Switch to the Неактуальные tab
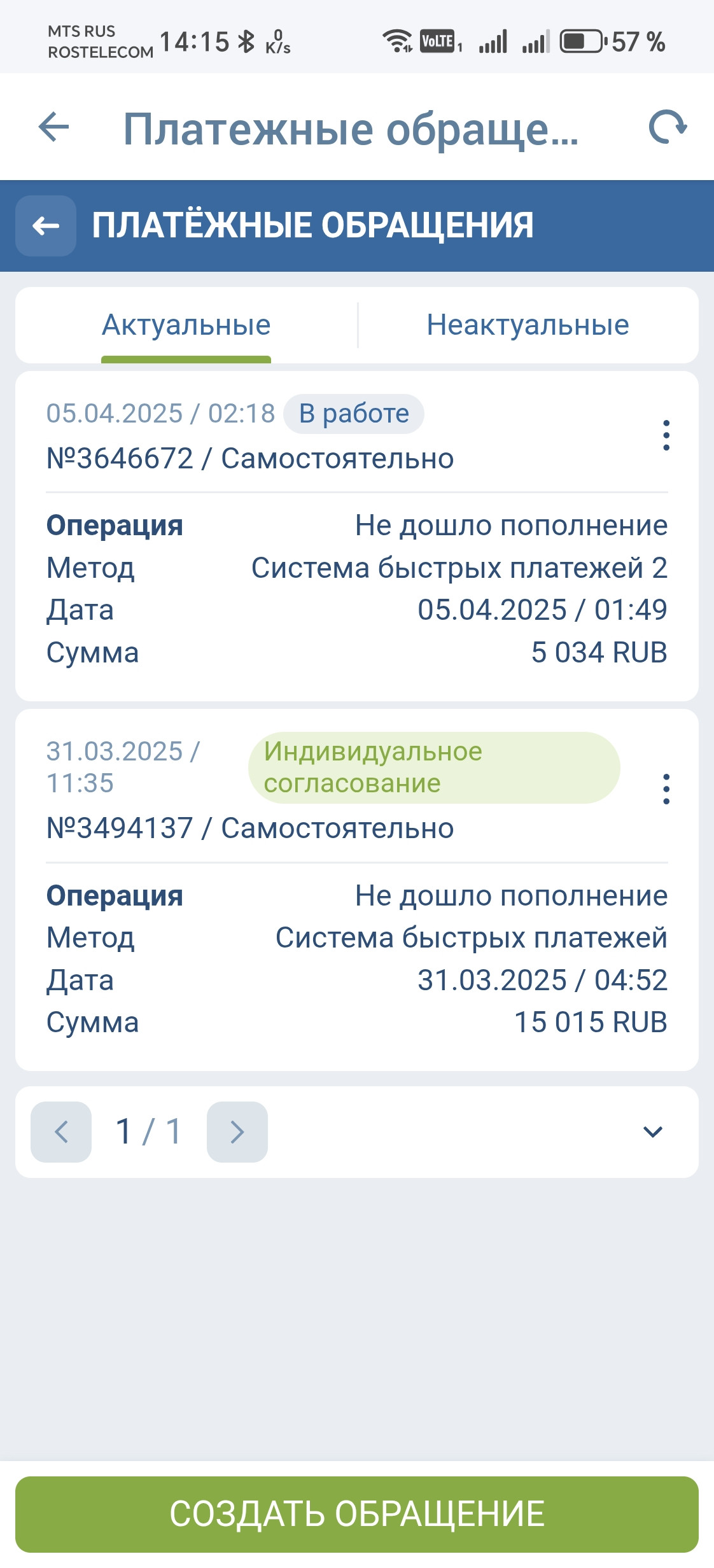 pyautogui.click(x=528, y=325)
